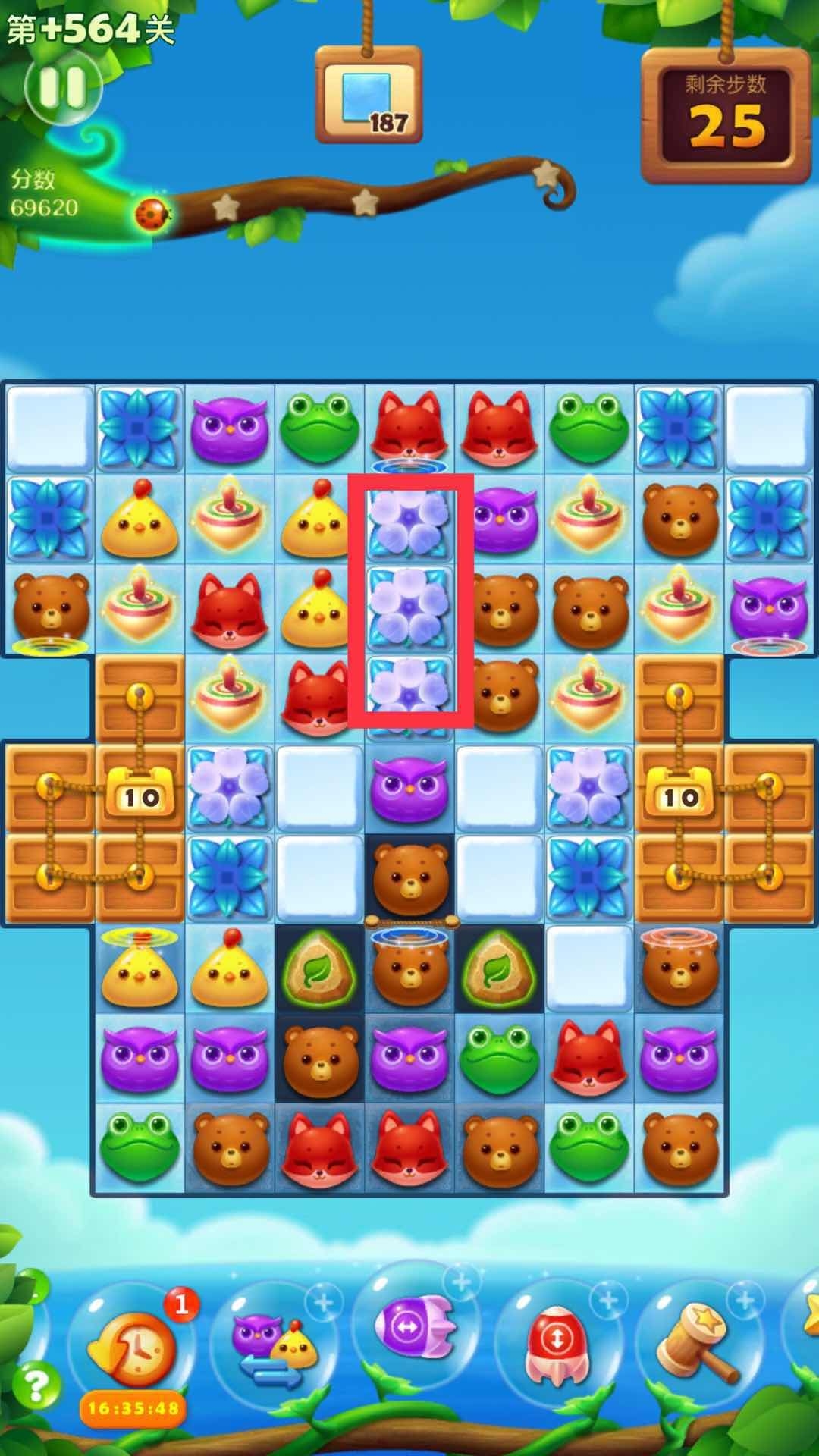Select the bear inside the rope cage
819x1456 pixels.
(x=409, y=880)
